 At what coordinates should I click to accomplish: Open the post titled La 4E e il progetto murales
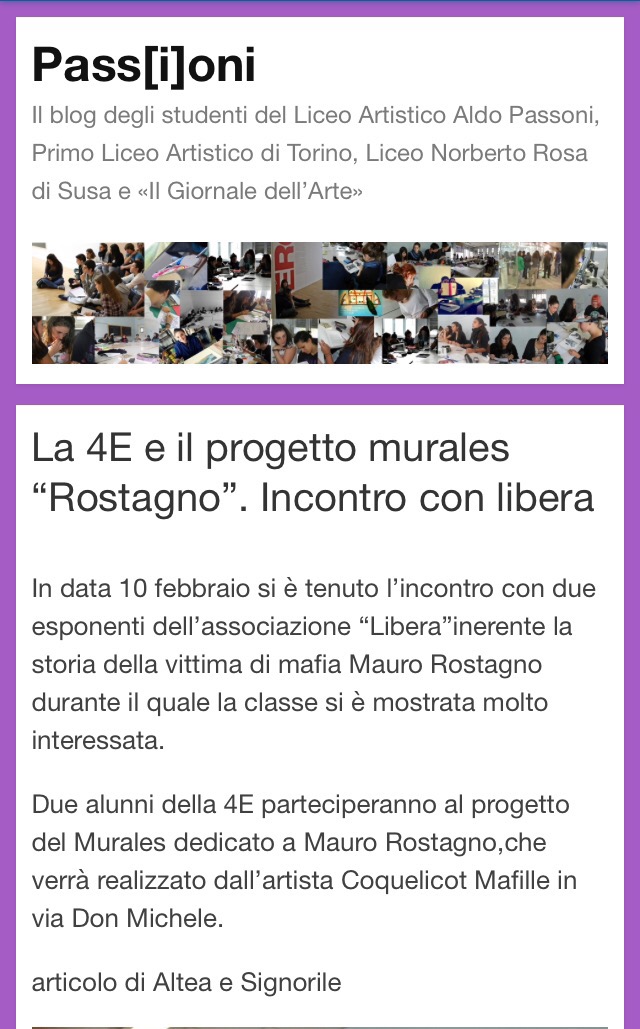pyautogui.click(x=313, y=472)
